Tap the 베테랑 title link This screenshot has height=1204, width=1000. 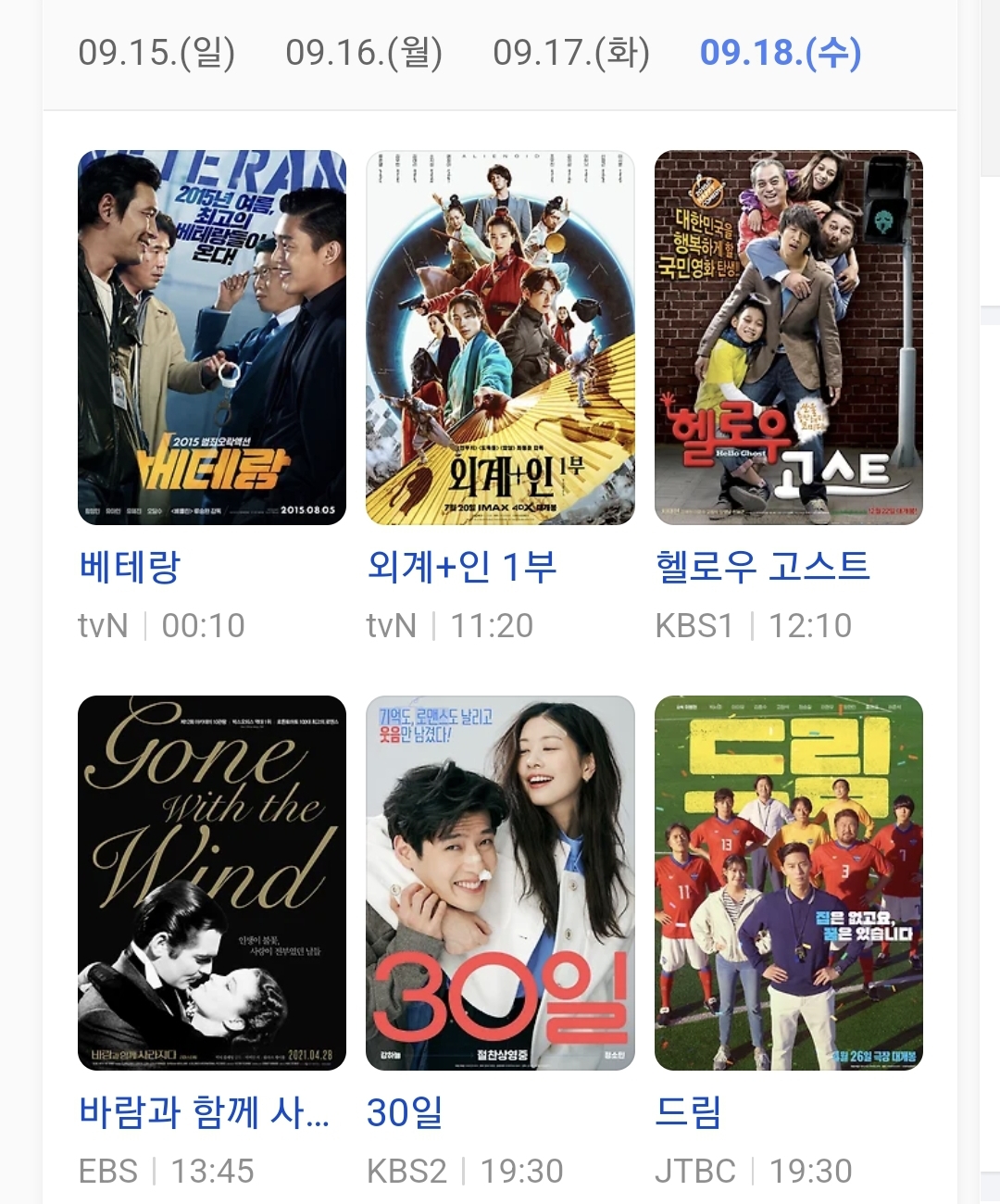[x=130, y=567]
